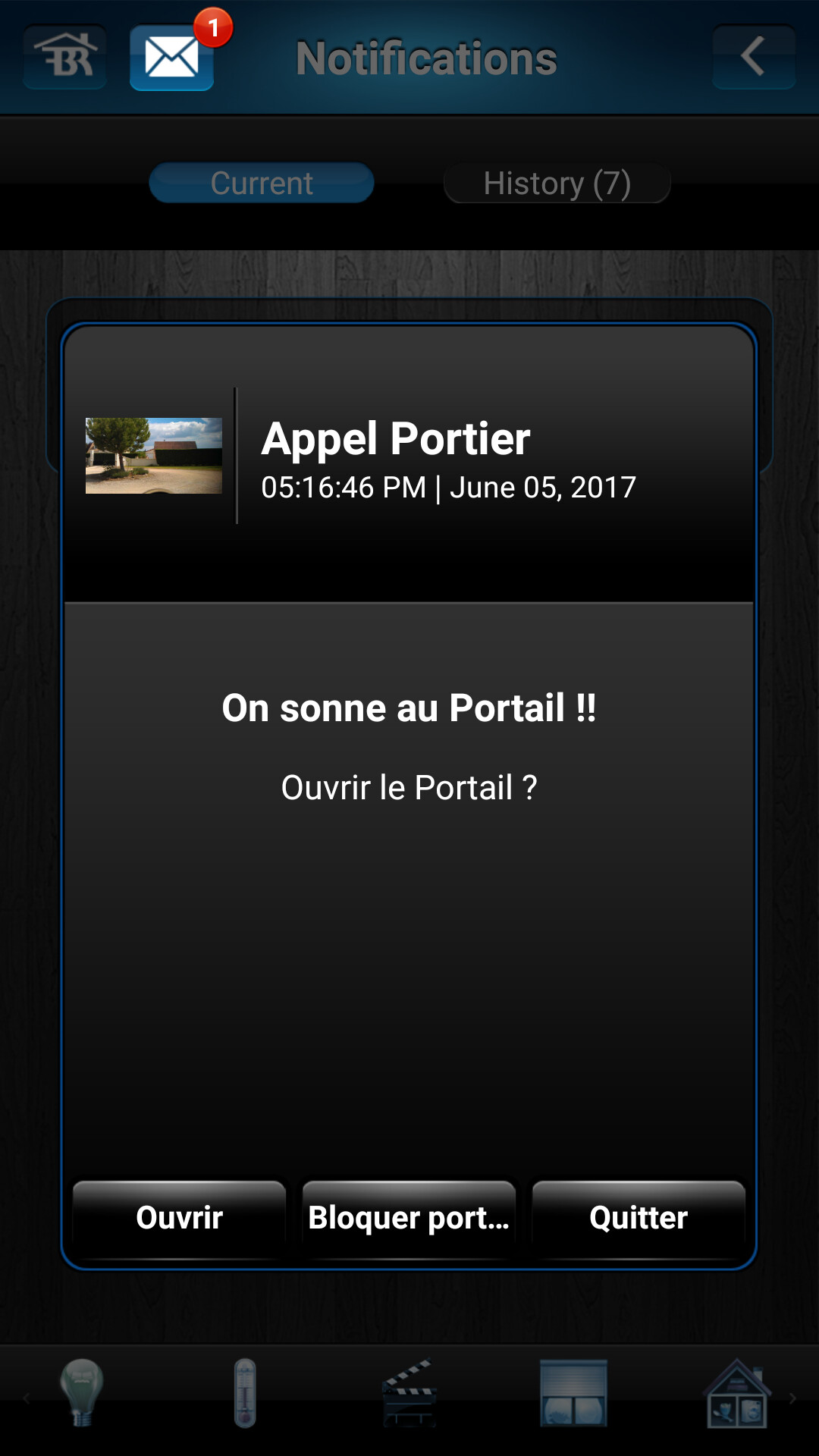Open the notifications envelope icon
The image size is (819, 1456).
click(x=171, y=58)
